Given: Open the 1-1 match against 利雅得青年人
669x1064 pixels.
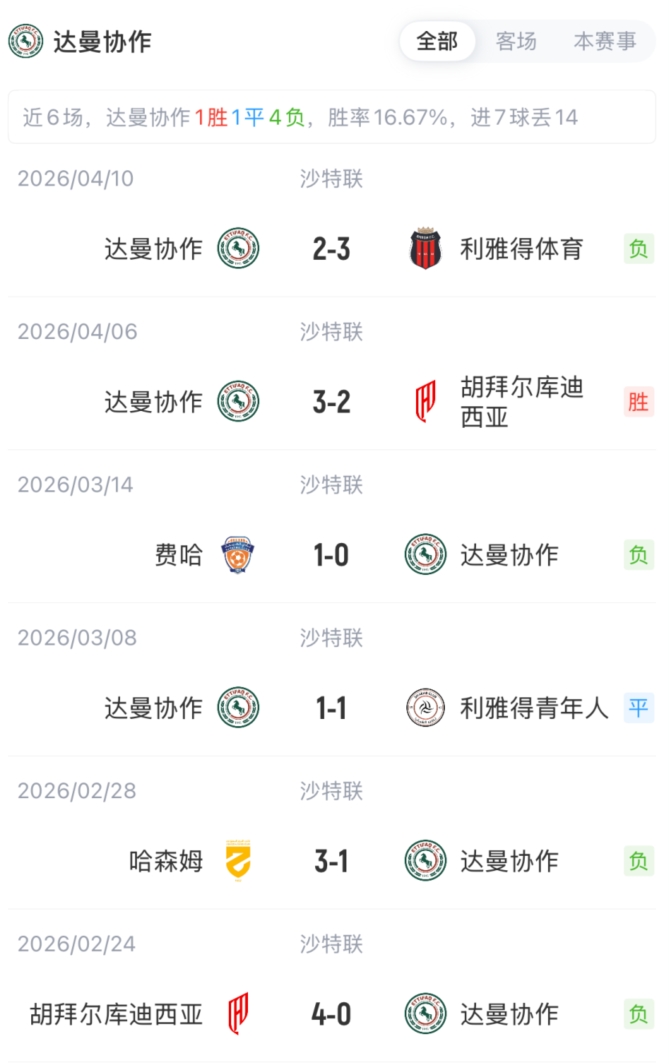Looking at the screenshot, I should 331,708.
